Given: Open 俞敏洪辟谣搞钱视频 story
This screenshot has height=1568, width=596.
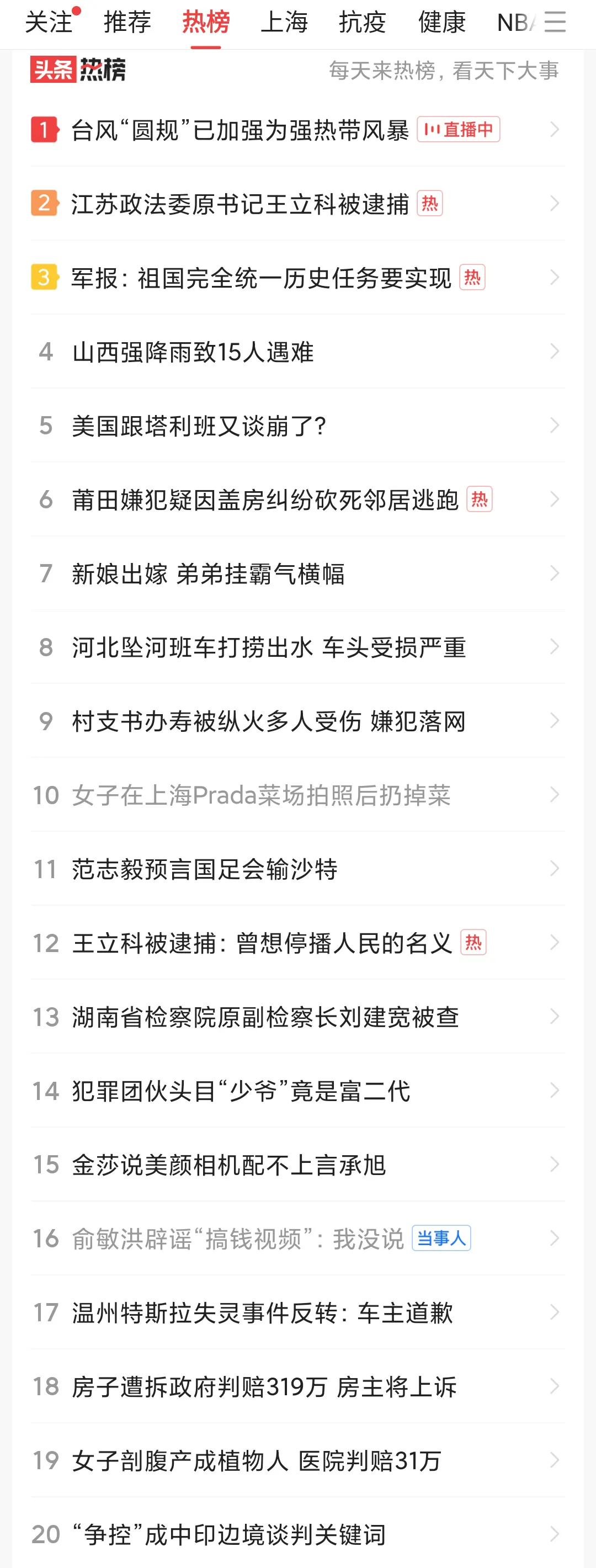Looking at the screenshot, I should (x=238, y=1239).
